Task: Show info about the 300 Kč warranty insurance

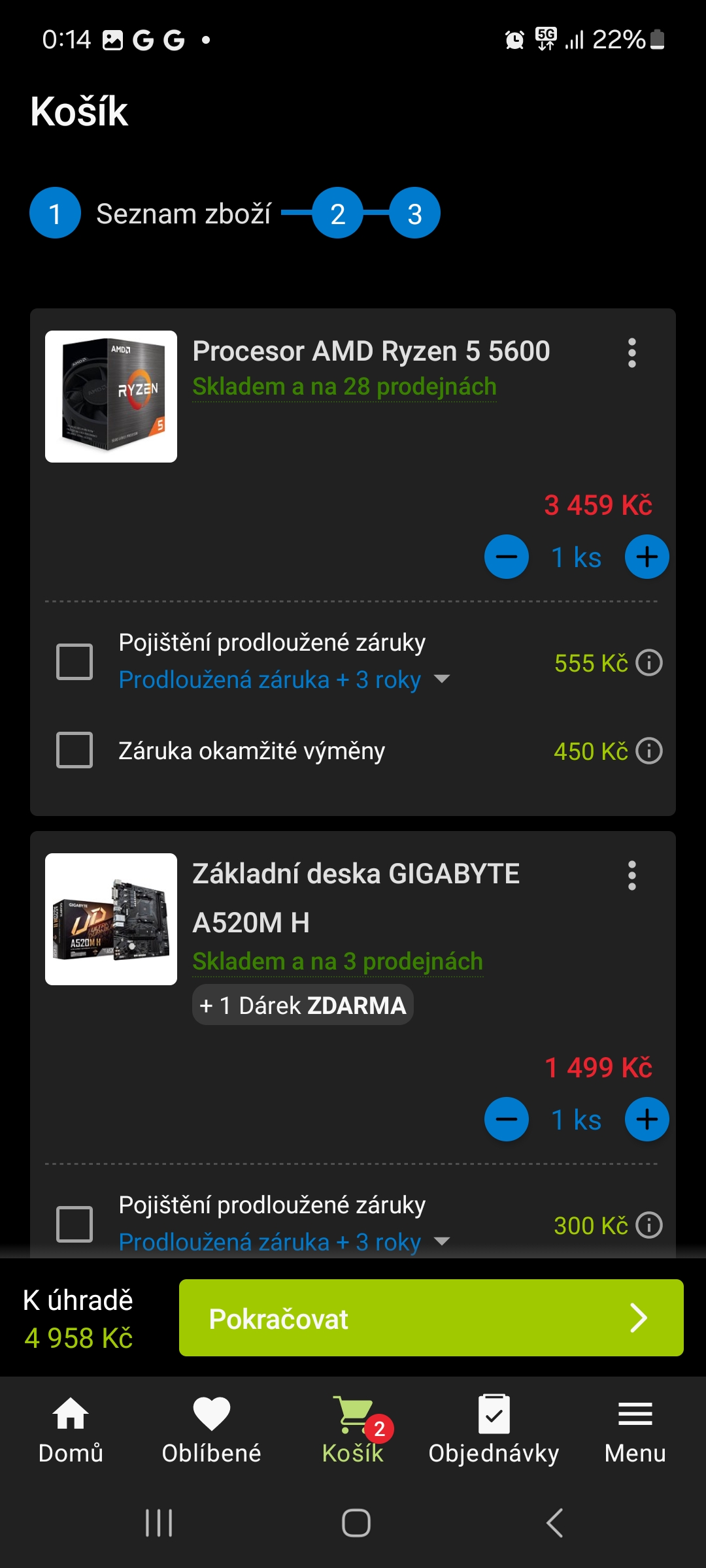Action: point(649,1225)
